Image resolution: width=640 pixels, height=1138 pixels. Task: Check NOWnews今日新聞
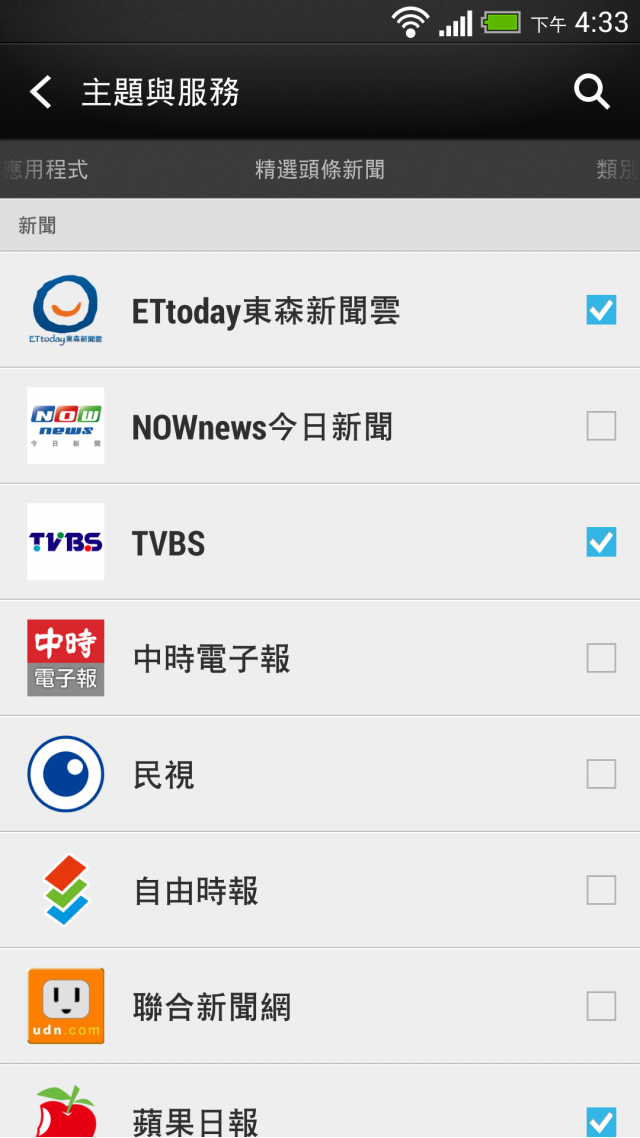[602, 426]
